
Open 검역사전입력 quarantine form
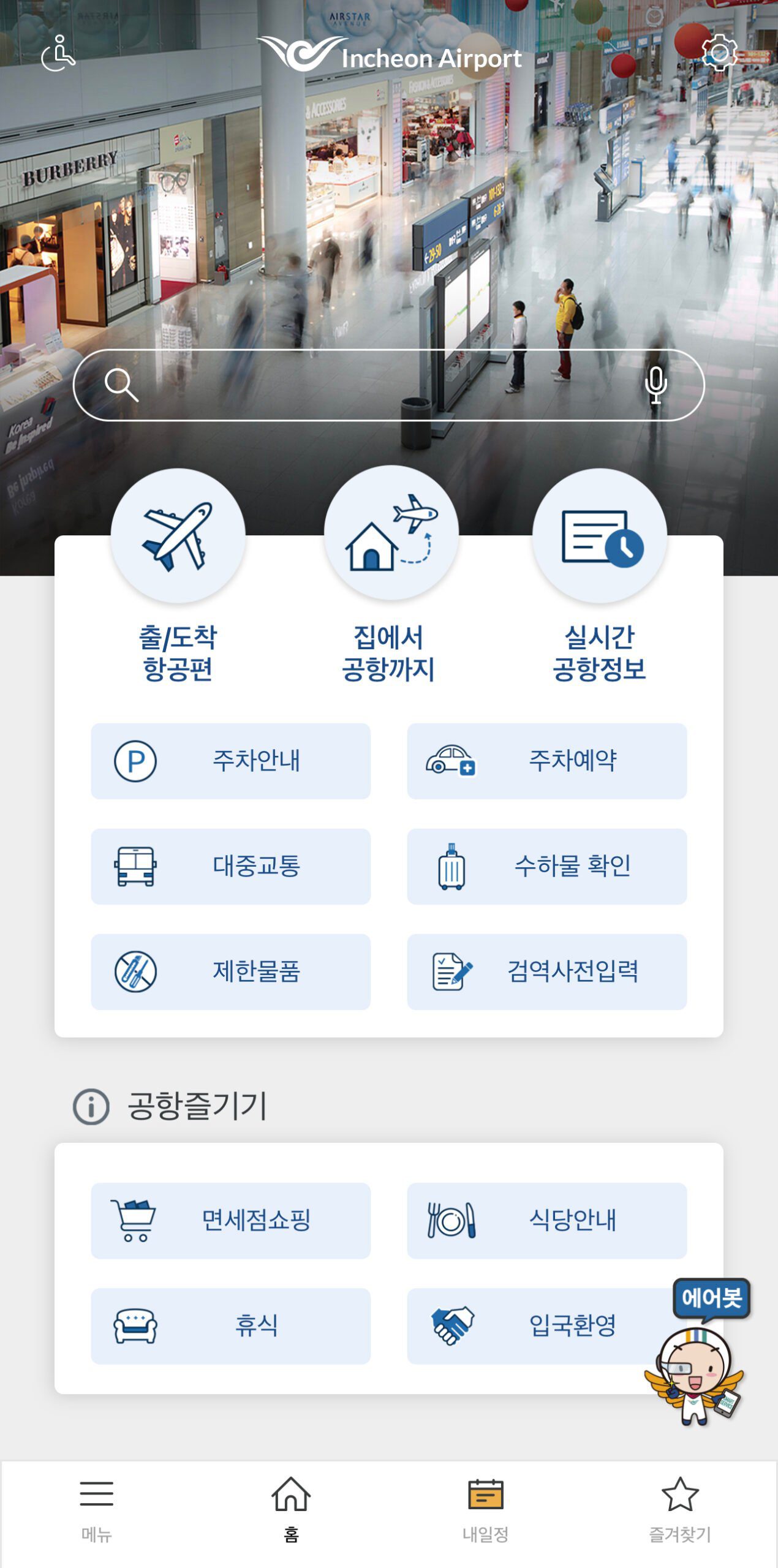[x=546, y=971]
